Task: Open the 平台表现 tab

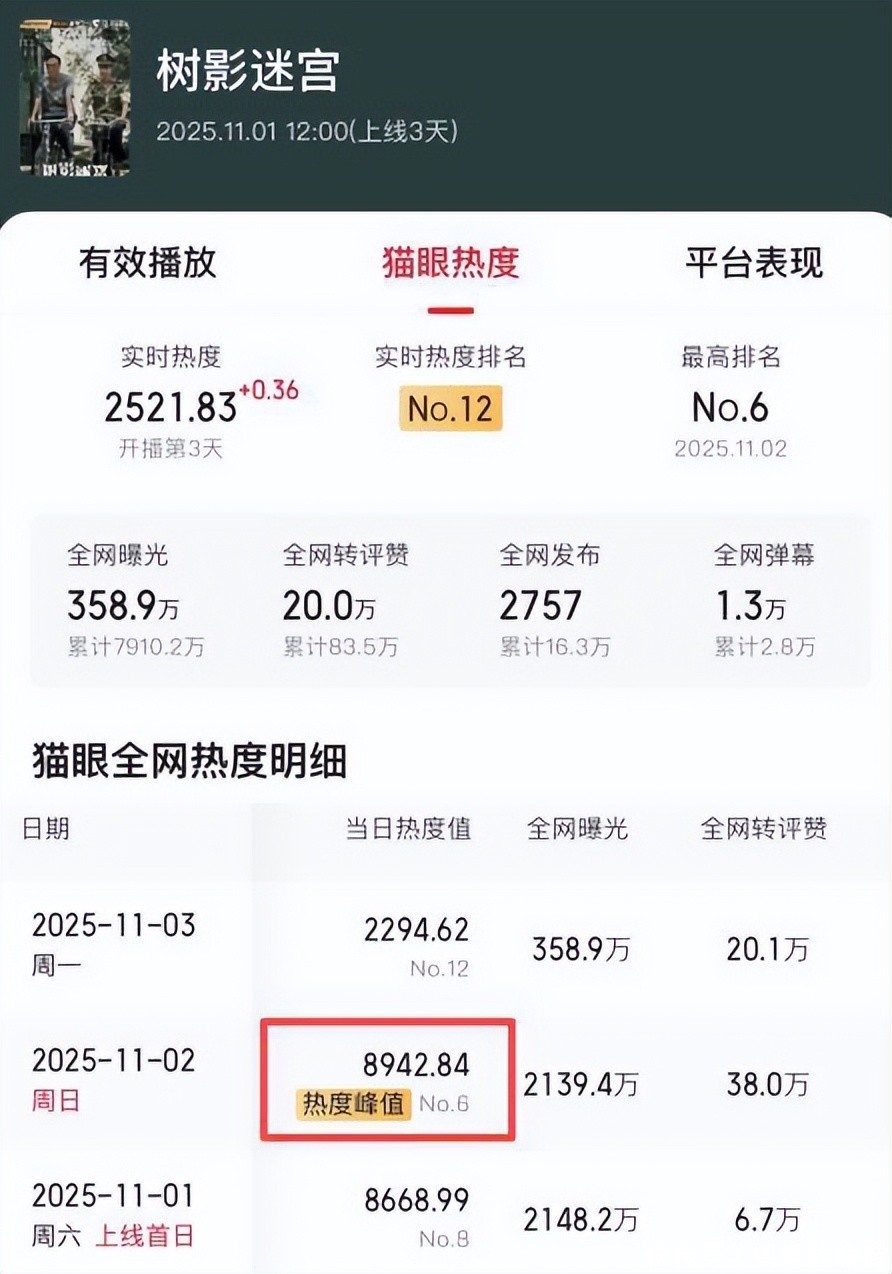Action: (x=753, y=263)
